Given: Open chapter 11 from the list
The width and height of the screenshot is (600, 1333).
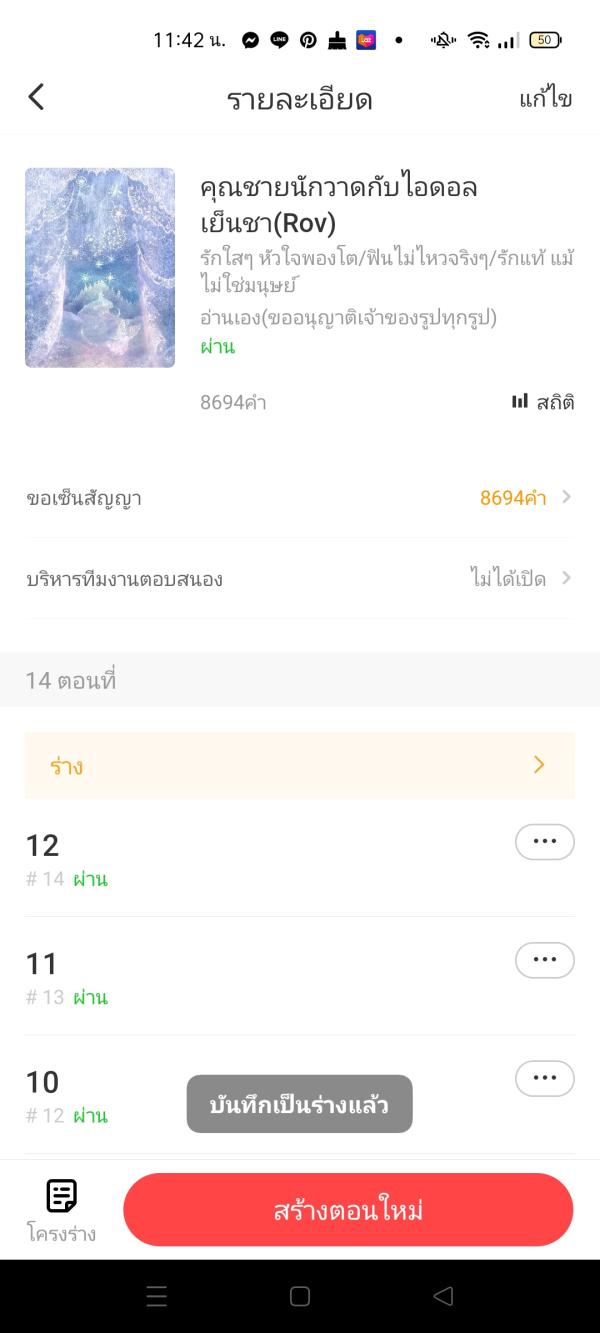Looking at the screenshot, I should [200, 976].
